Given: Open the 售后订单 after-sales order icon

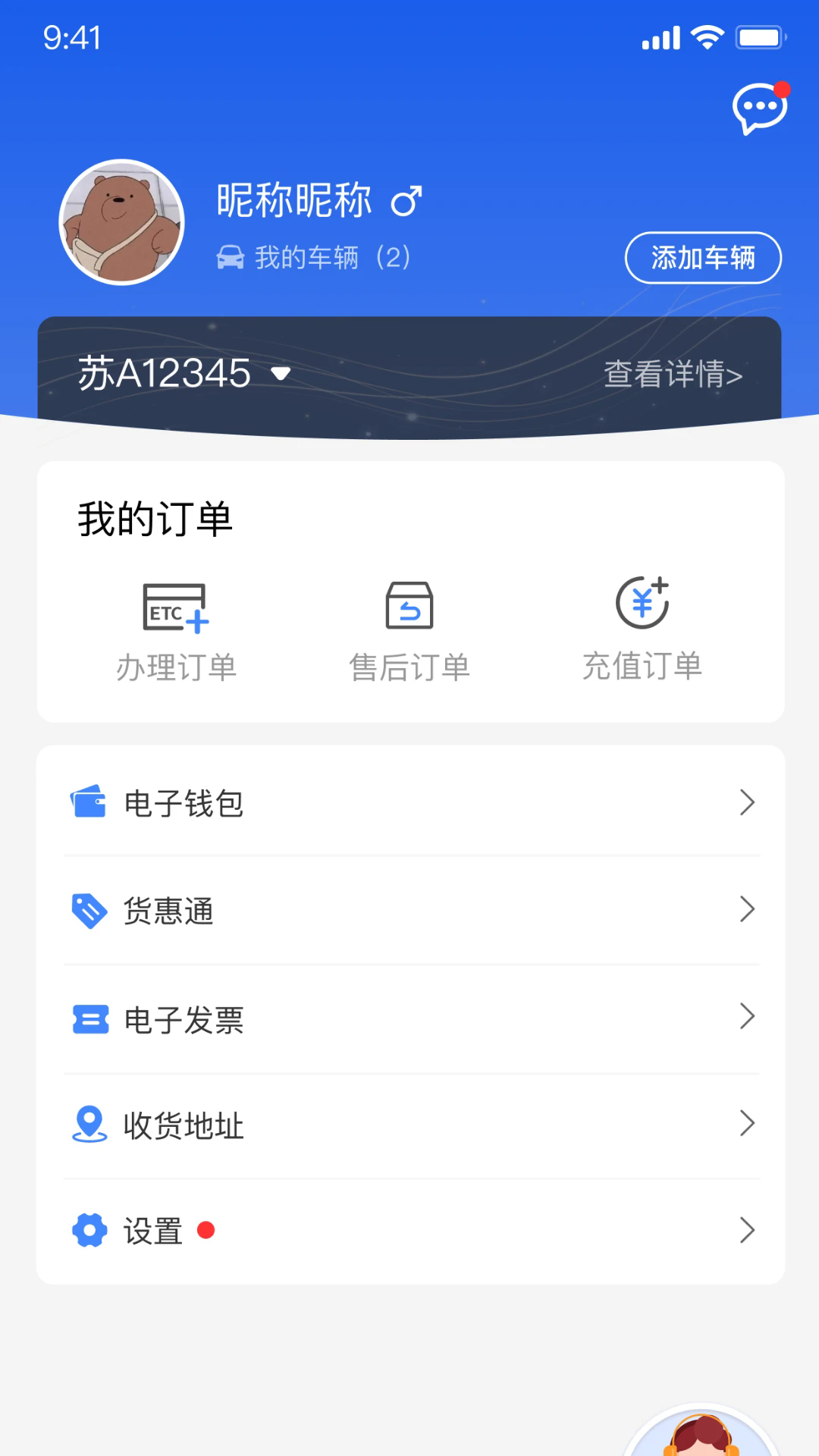Looking at the screenshot, I should tap(409, 607).
